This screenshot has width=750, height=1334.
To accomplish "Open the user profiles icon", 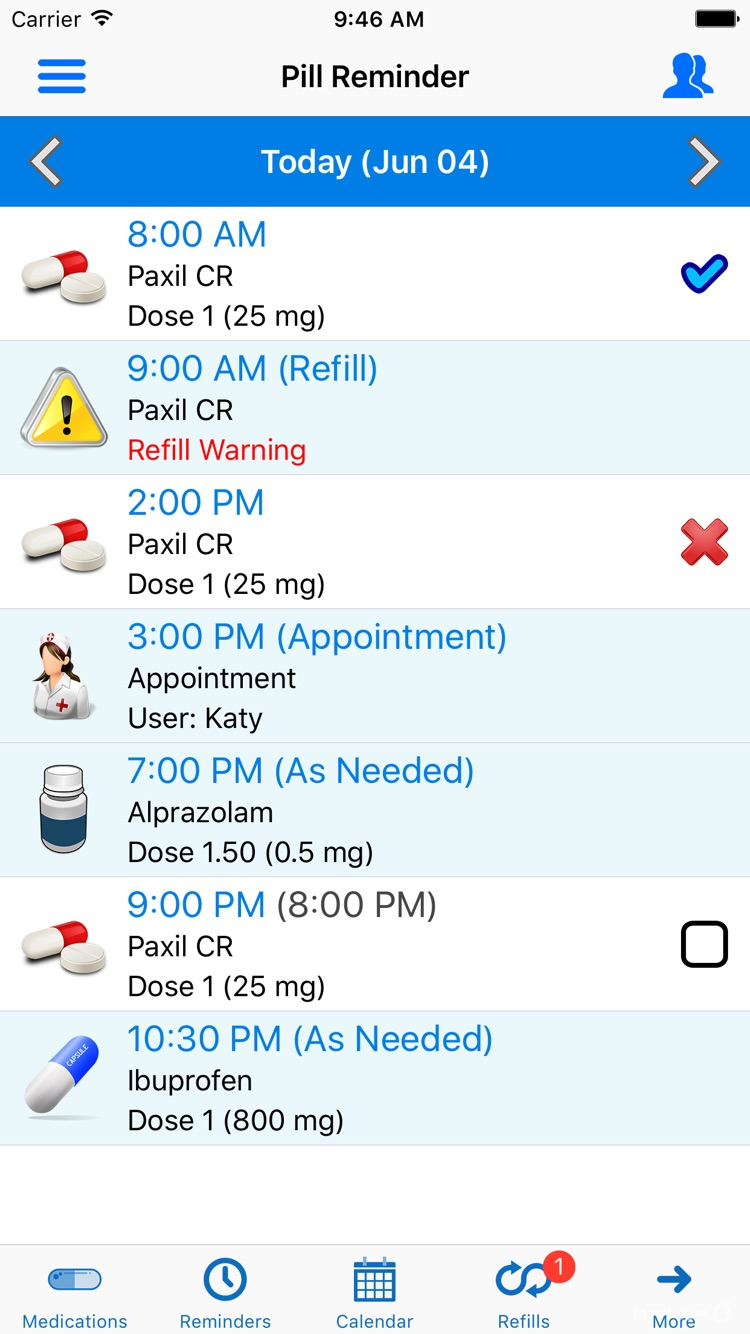I will coord(688,76).
